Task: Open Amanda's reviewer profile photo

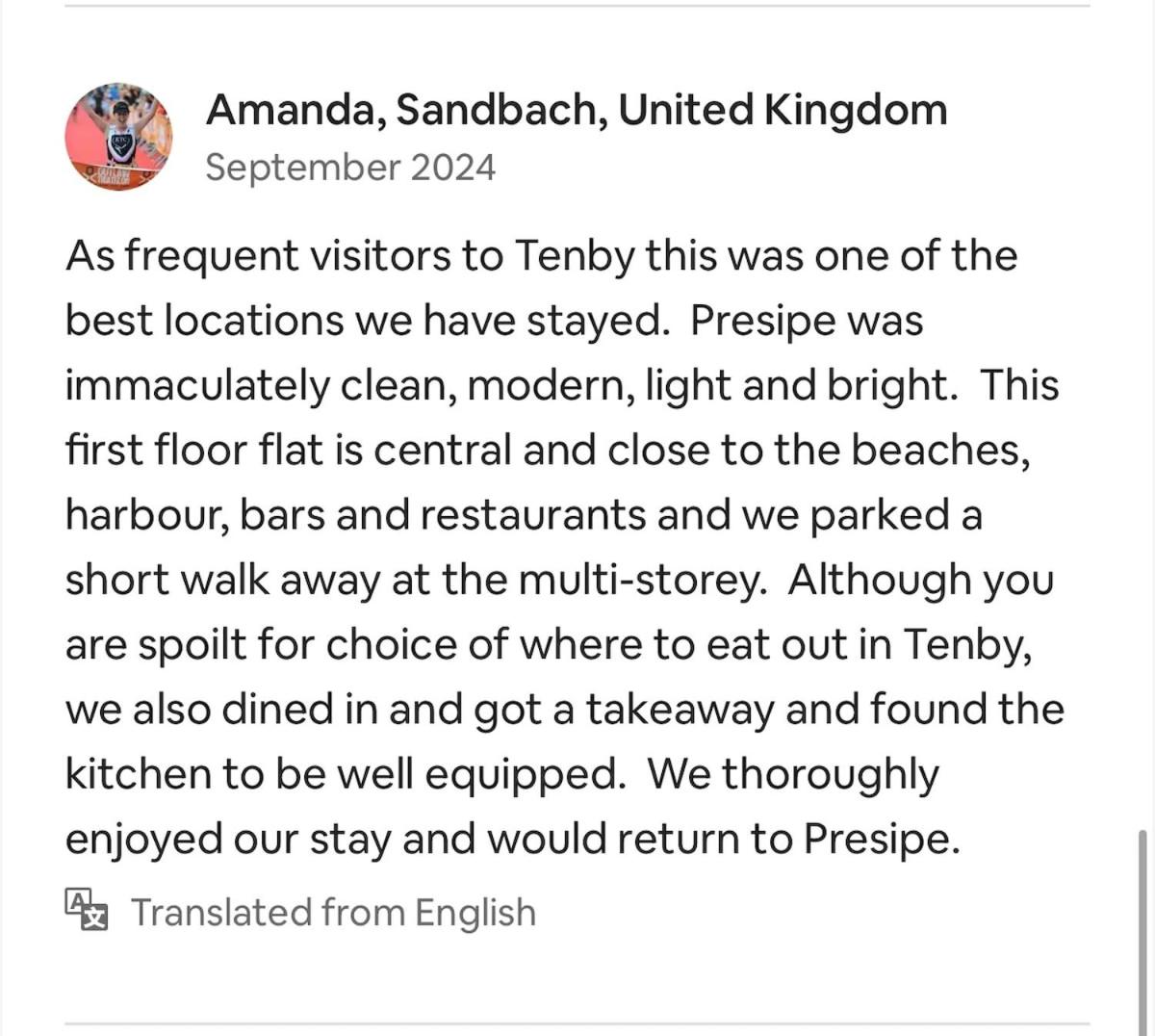Action: coord(118,136)
